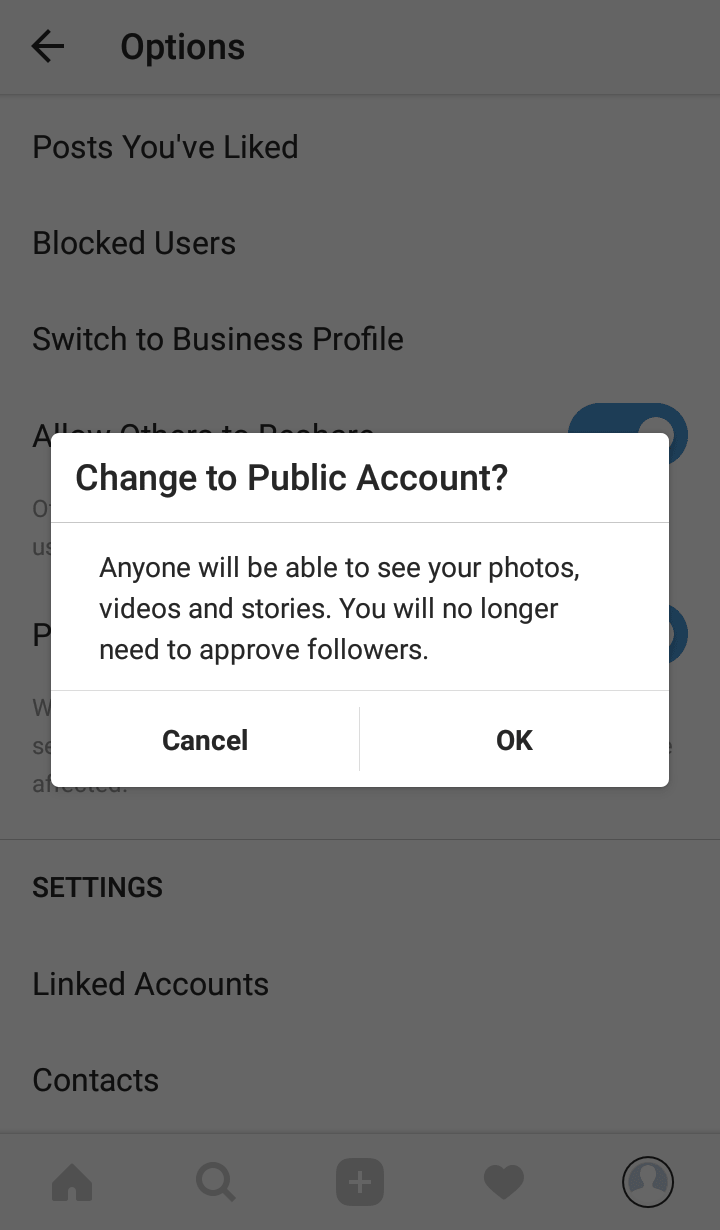Switch to the Profile tab
720x1230 pixels.
pyautogui.click(x=648, y=1182)
